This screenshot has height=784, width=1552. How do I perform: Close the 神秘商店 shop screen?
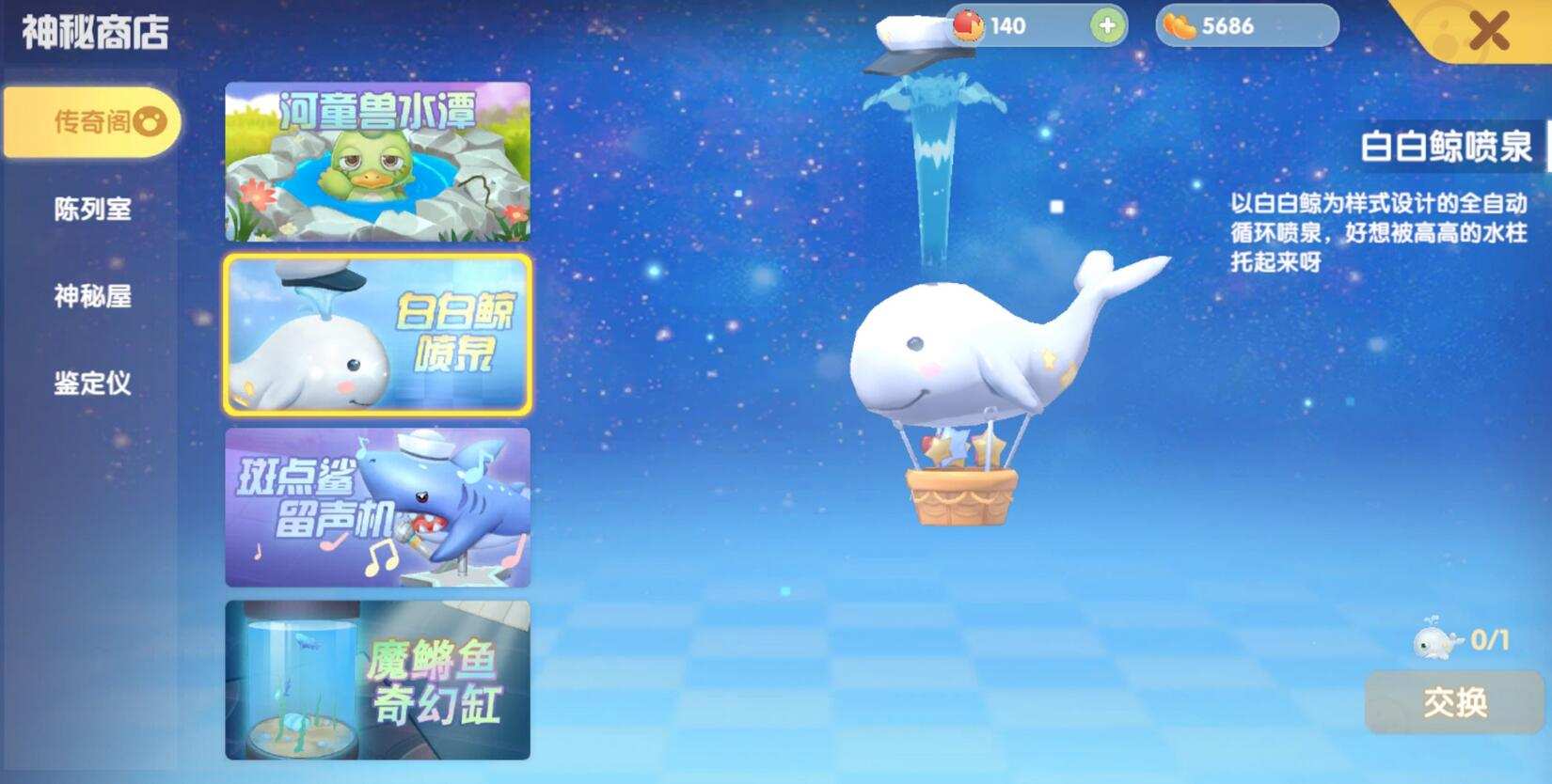pyautogui.click(x=1489, y=32)
